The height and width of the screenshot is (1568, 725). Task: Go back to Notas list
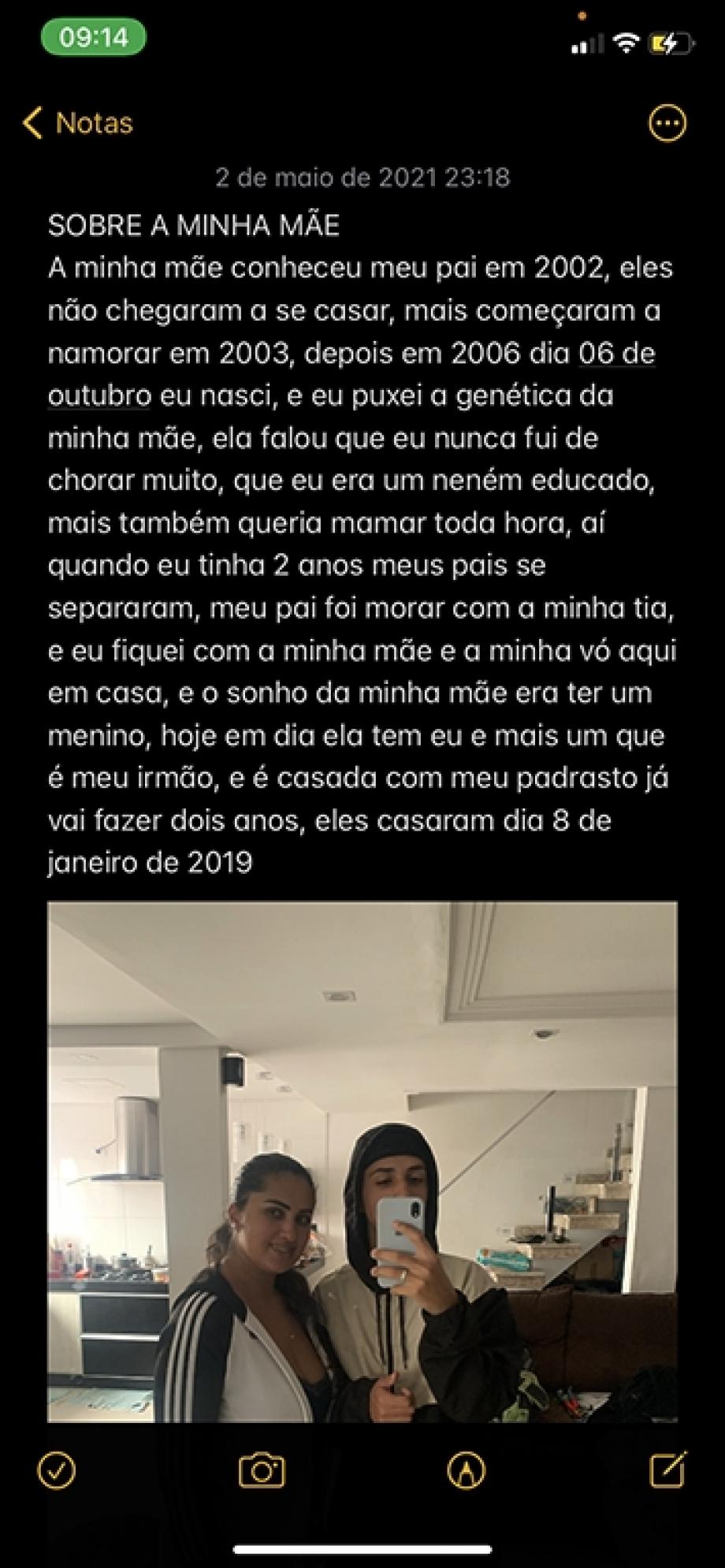coord(77,124)
